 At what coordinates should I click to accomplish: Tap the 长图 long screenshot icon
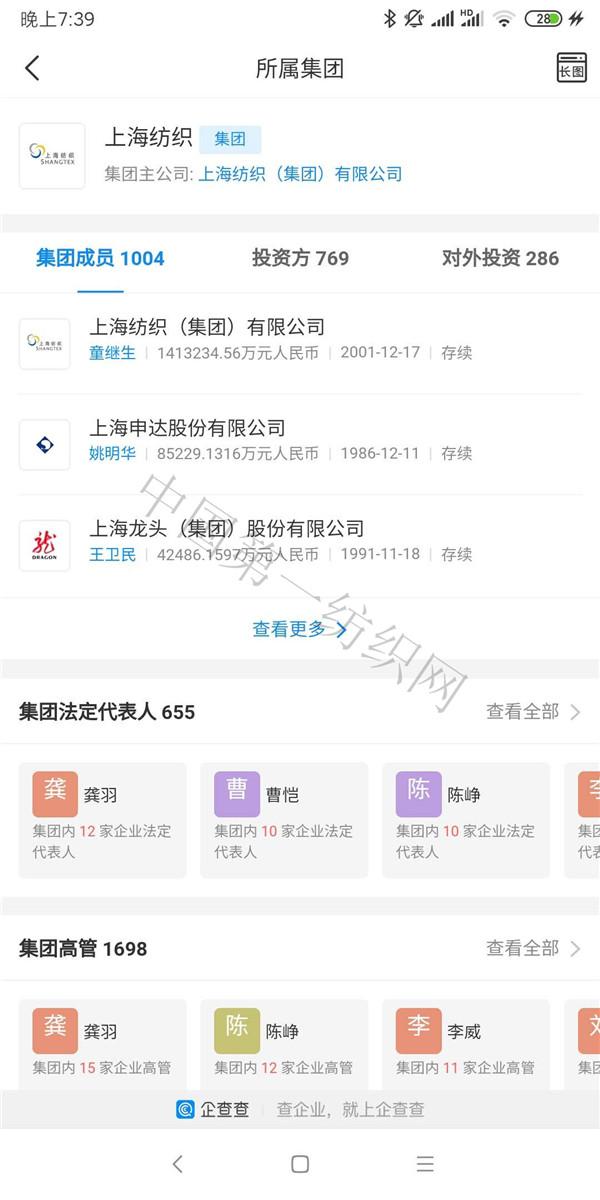point(571,68)
